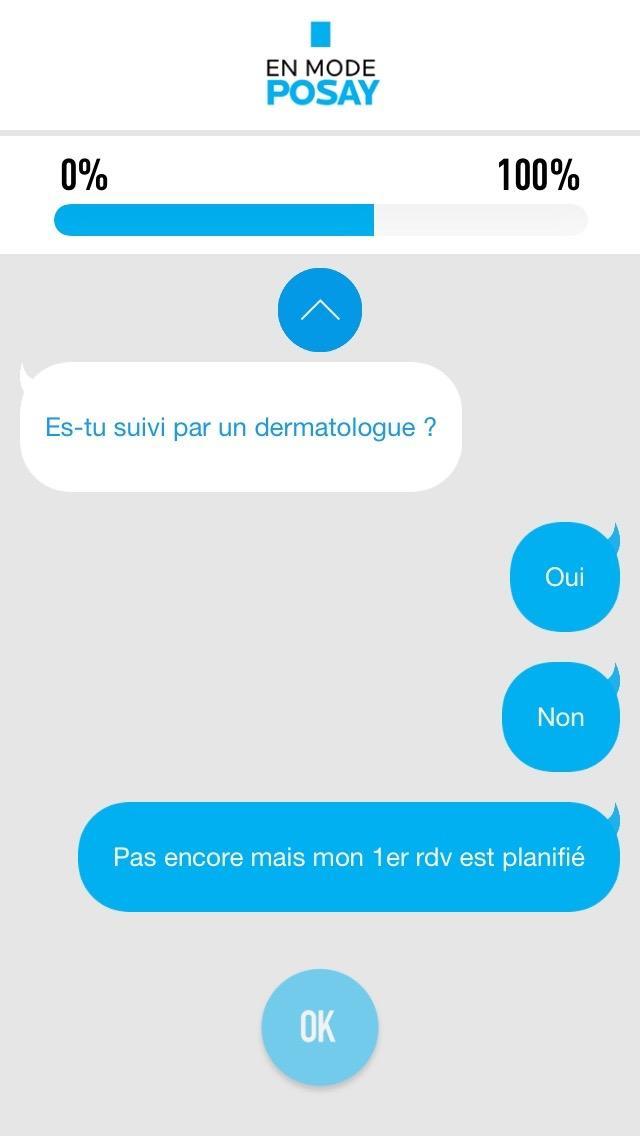
Task: Select the answer 'Oui'
Action: click(564, 577)
